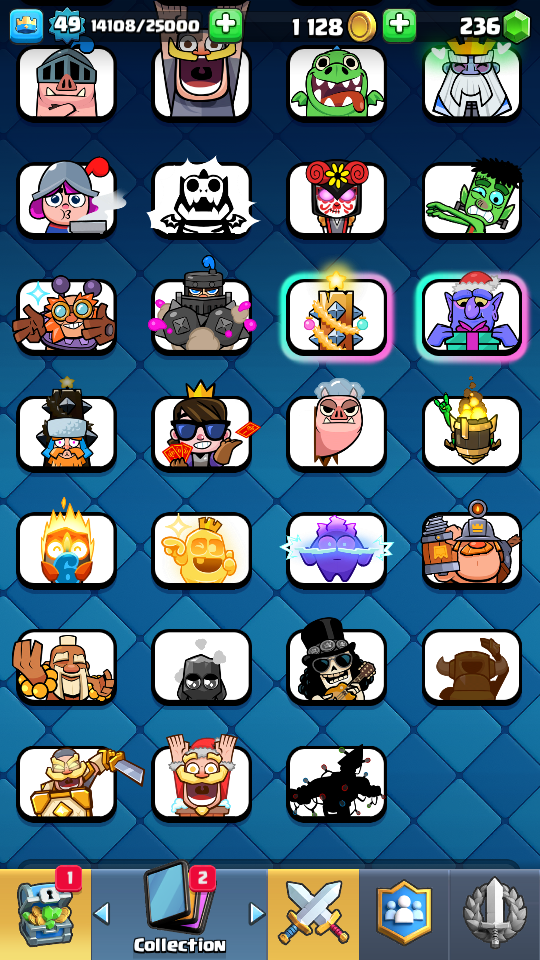This screenshot has height=960, width=540.
Task: Choose the Santa hat goblin gift emote
Action: (471, 316)
